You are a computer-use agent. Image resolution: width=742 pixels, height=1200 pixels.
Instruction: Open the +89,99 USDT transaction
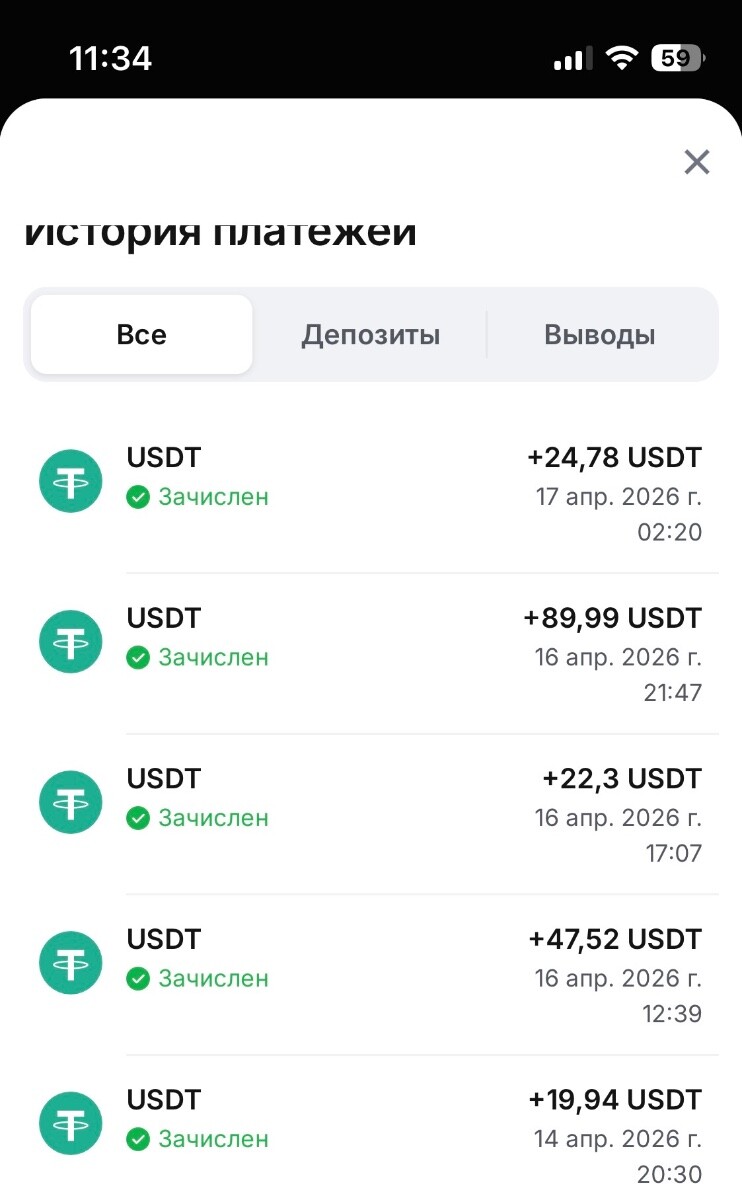(x=370, y=654)
